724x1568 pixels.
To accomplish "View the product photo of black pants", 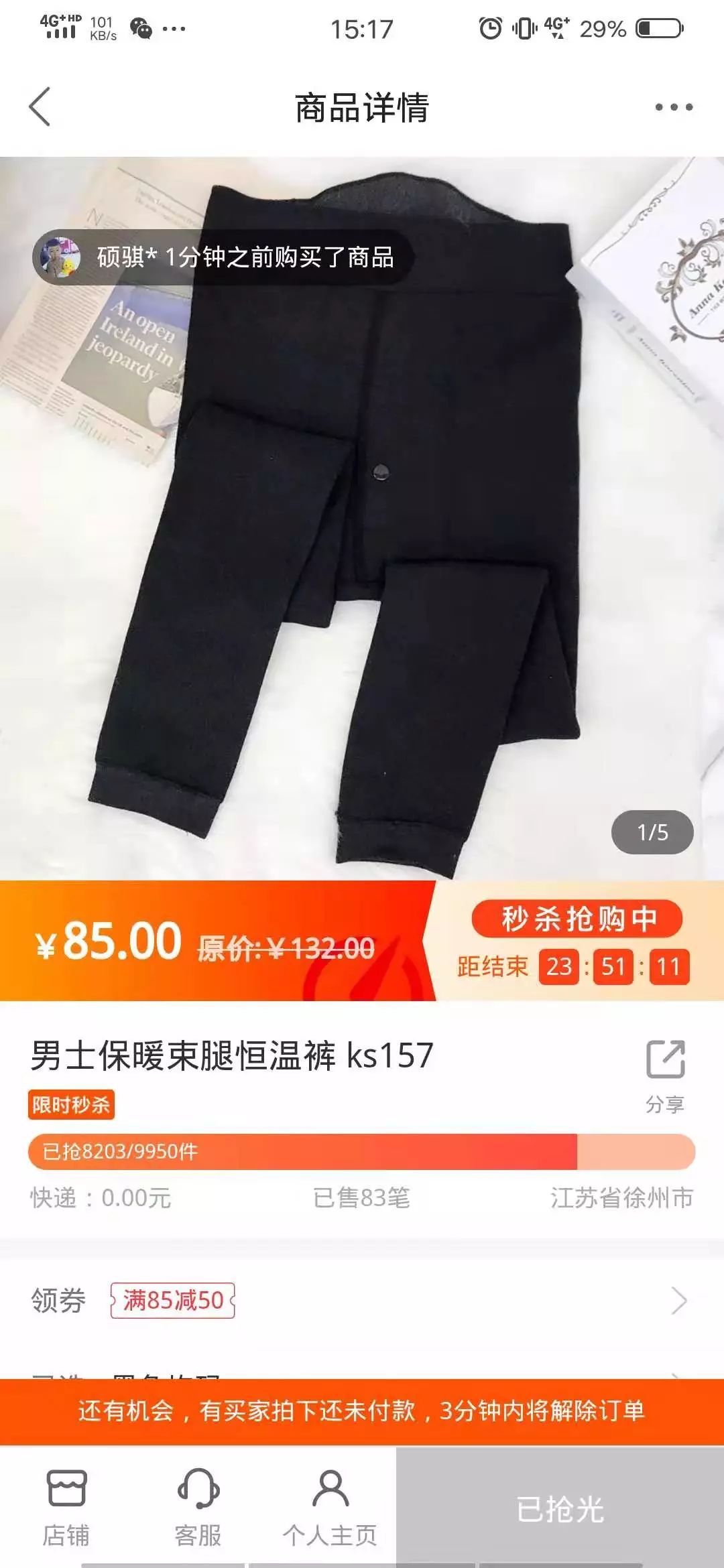I will [362, 509].
